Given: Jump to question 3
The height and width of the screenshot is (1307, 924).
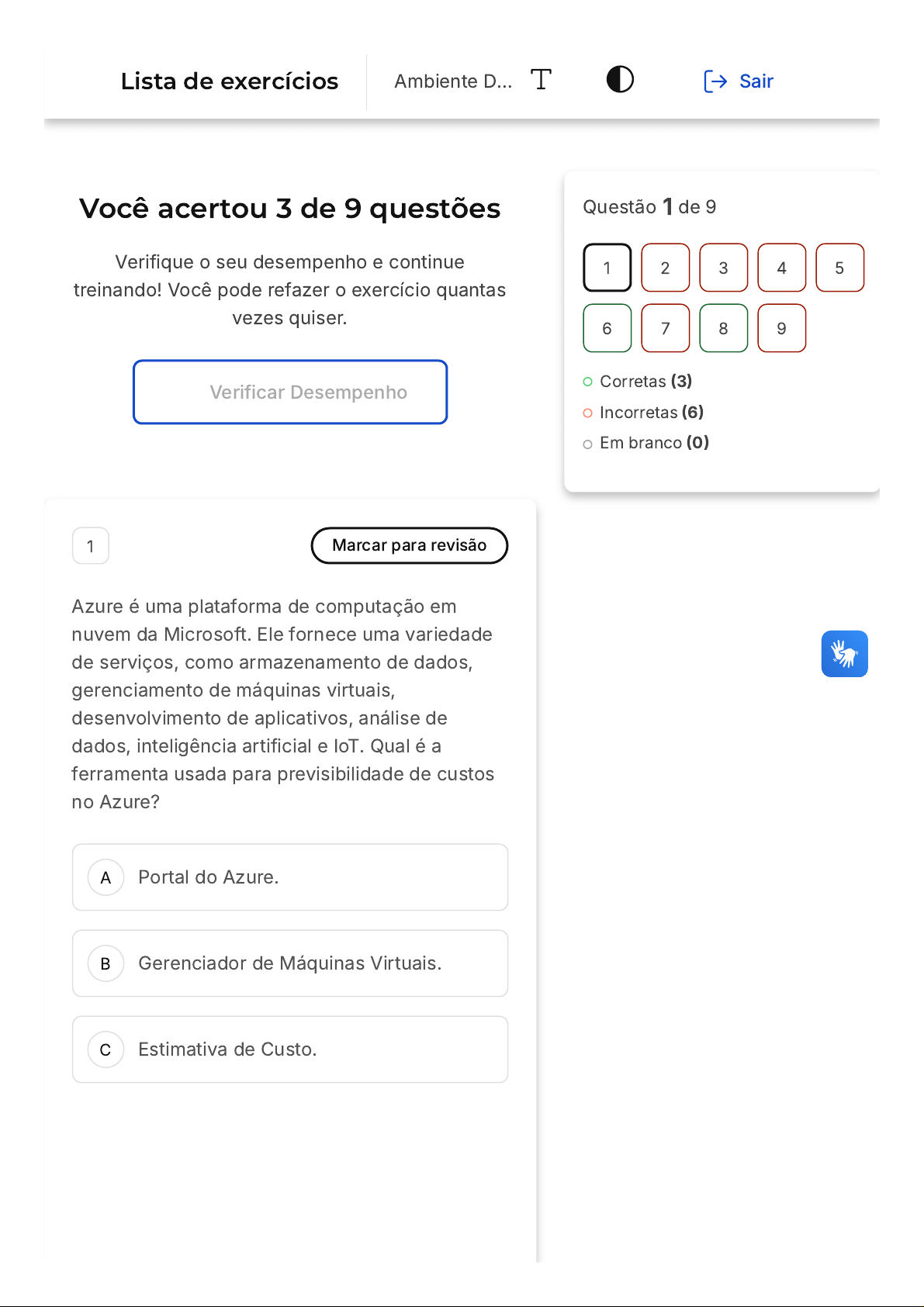Looking at the screenshot, I should click(723, 268).
